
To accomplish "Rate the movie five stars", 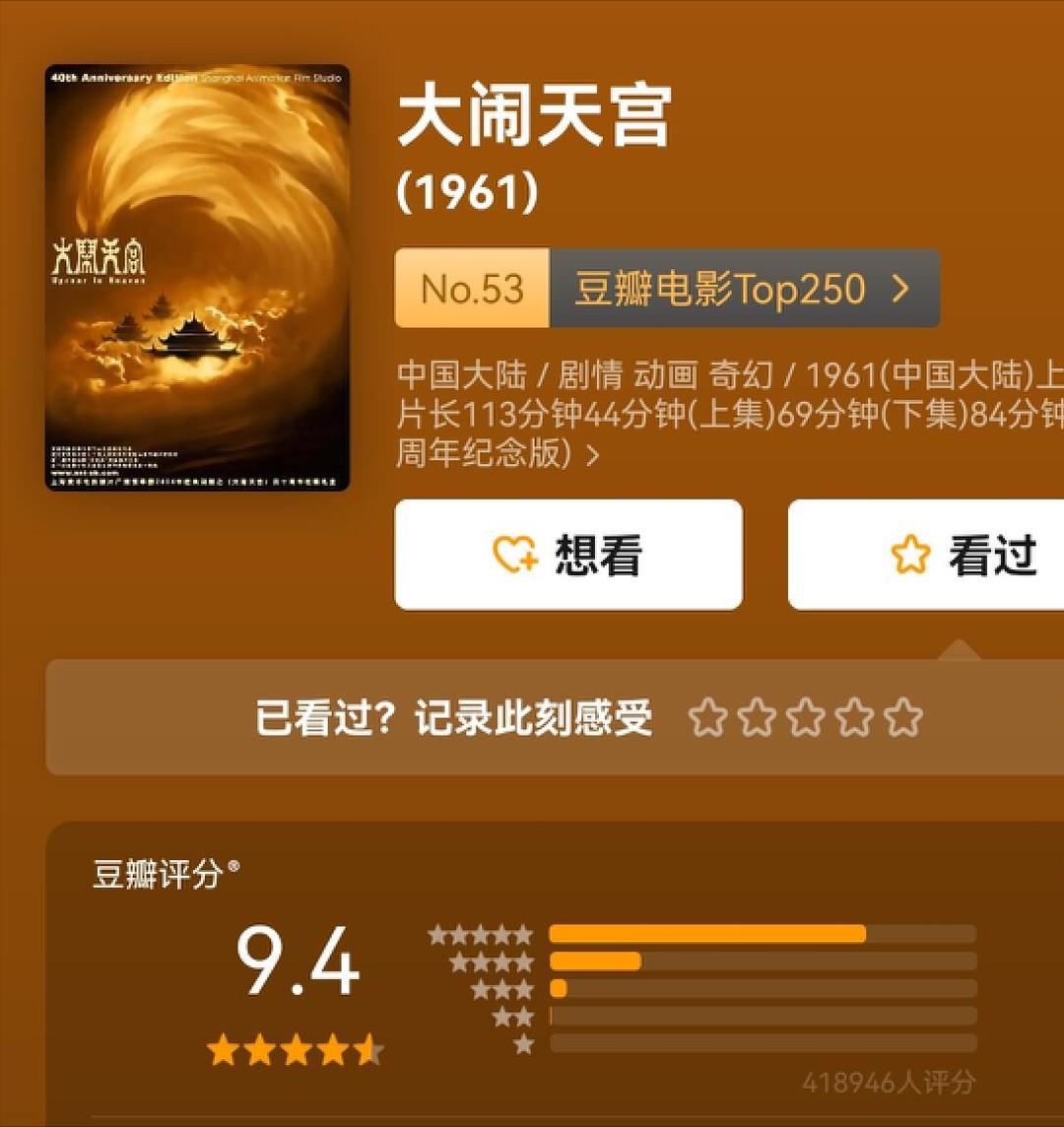I will click(902, 718).
